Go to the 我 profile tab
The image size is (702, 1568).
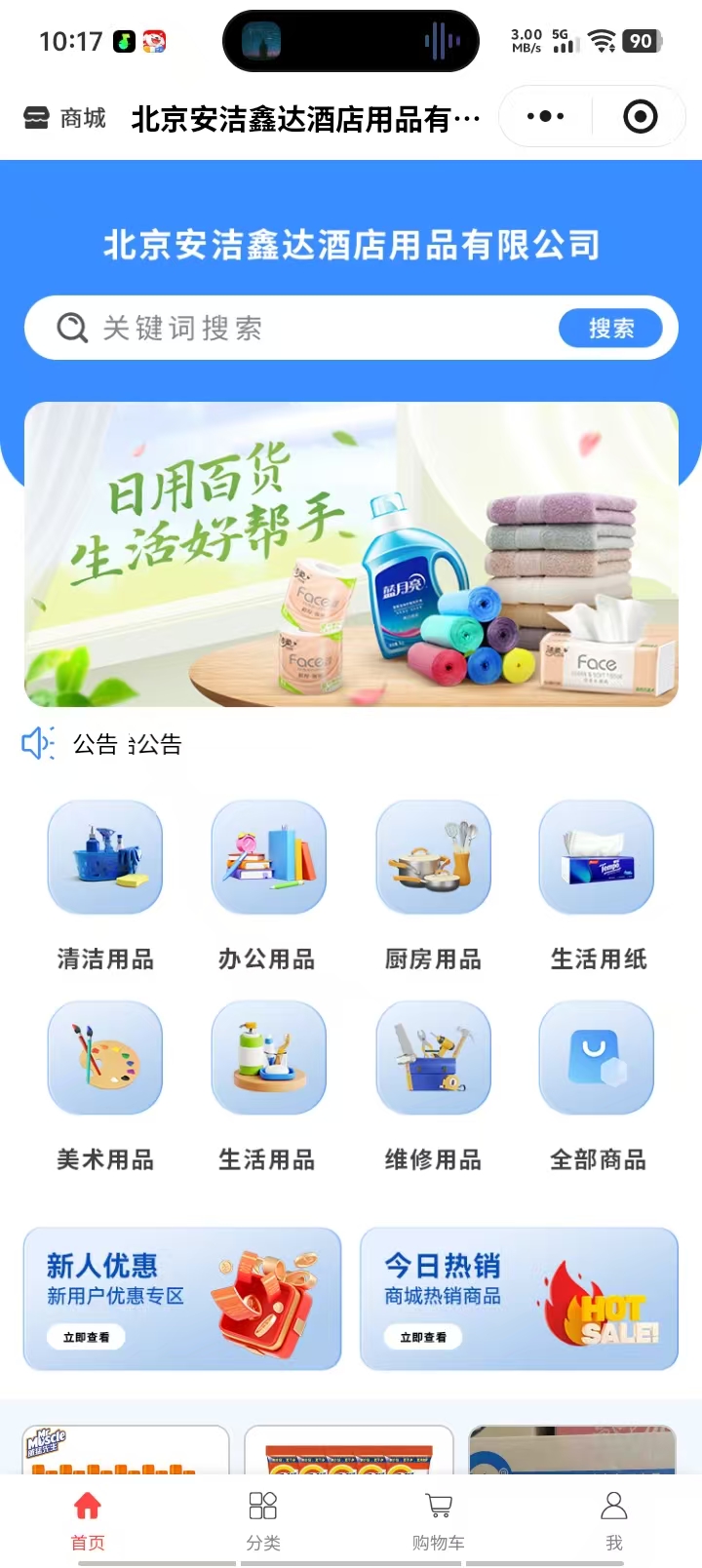(614, 1520)
